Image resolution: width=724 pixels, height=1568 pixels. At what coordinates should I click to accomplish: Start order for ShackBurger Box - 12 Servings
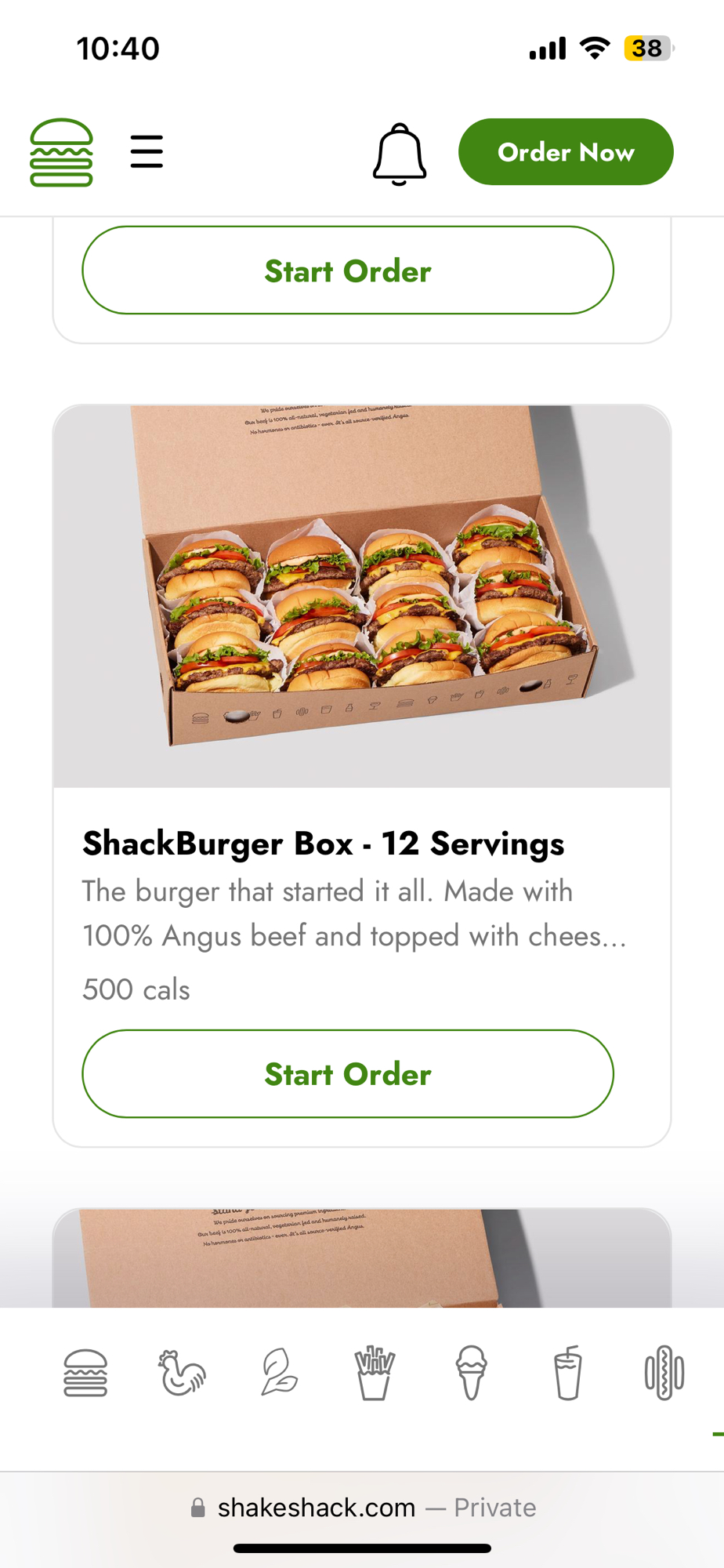pyautogui.click(x=348, y=1073)
